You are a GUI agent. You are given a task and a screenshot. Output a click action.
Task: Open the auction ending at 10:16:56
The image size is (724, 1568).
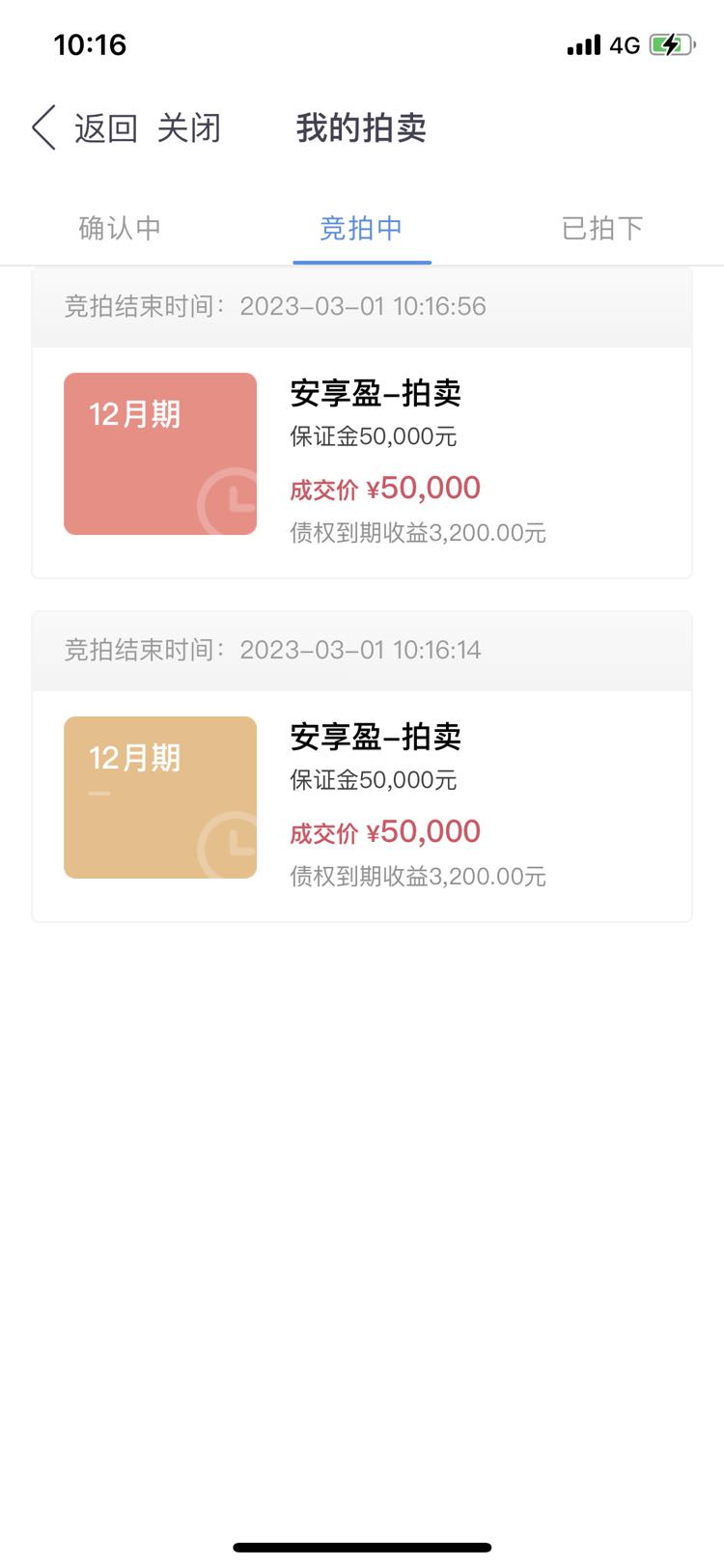point(362,423)
